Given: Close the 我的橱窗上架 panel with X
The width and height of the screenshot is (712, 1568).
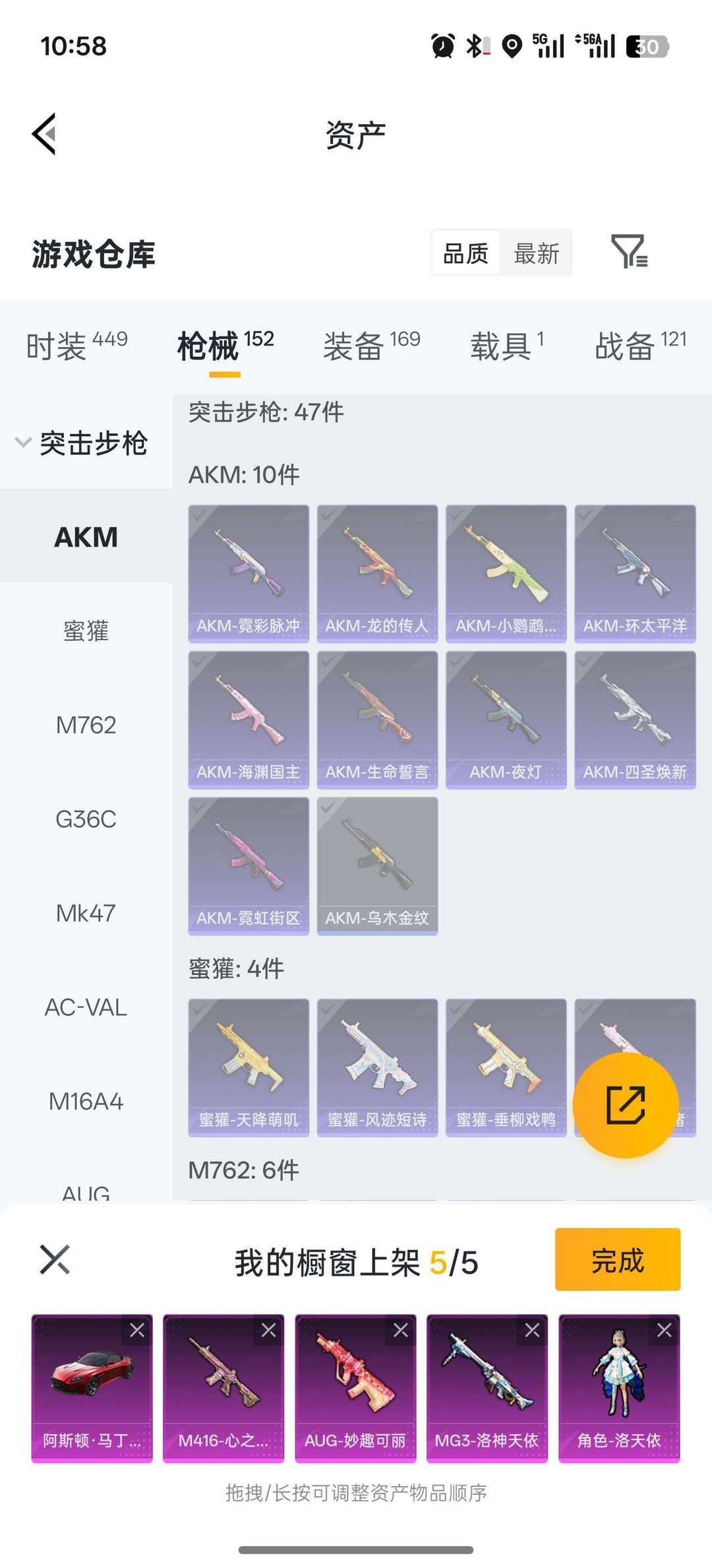Looking at the screenshot, I should tap(55, 1261).
